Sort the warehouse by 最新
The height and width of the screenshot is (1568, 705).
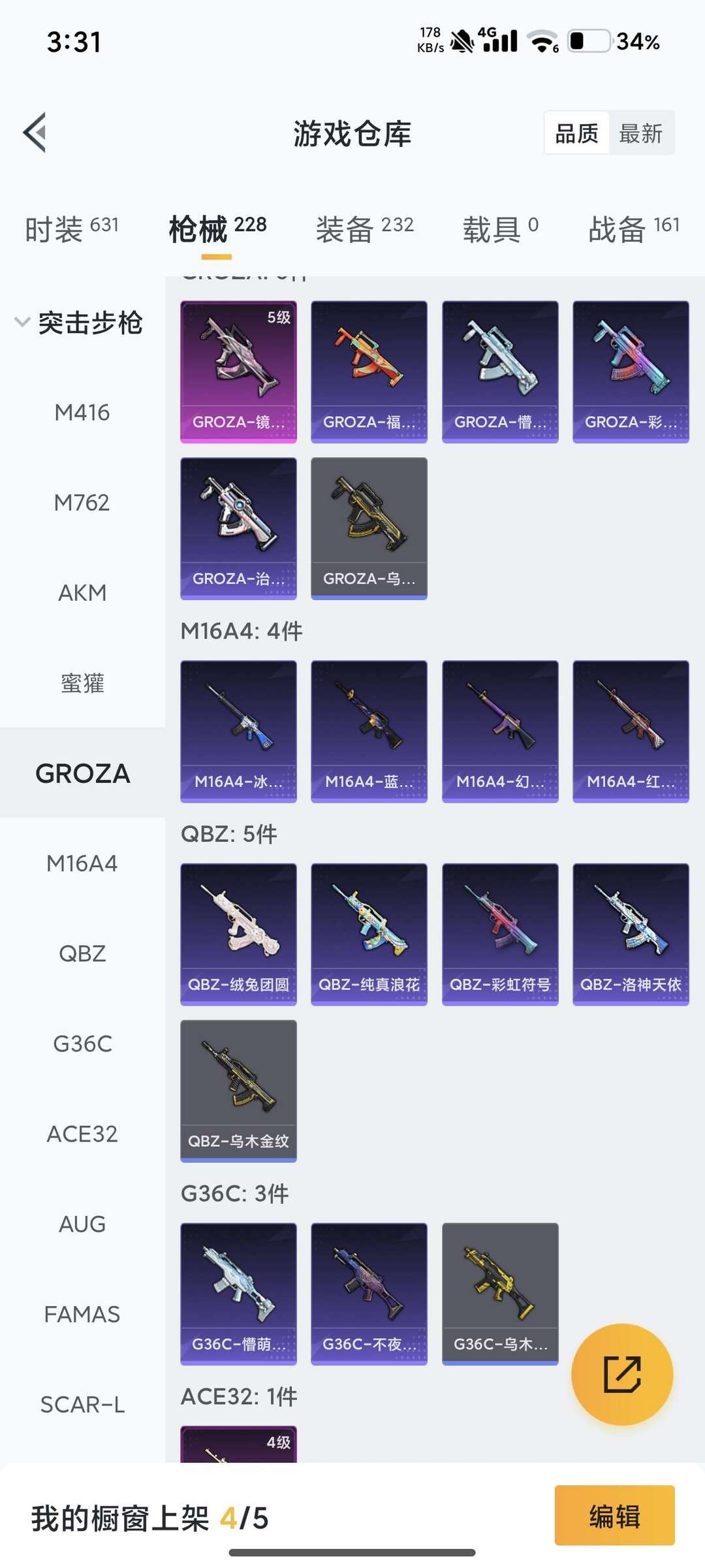click(640, 133)
